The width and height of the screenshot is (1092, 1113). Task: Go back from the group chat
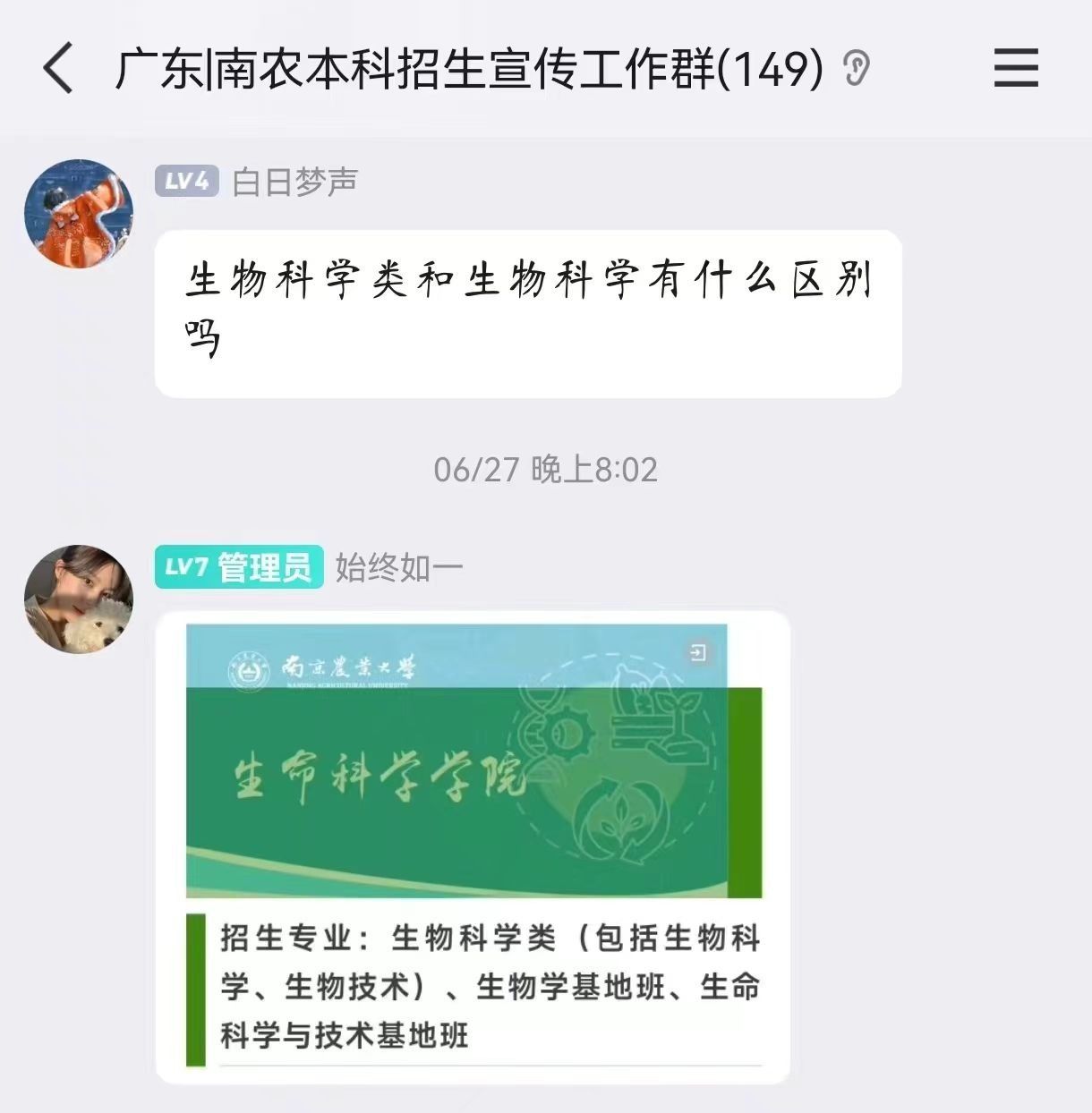pyautogui.click(x=58, y=69)
